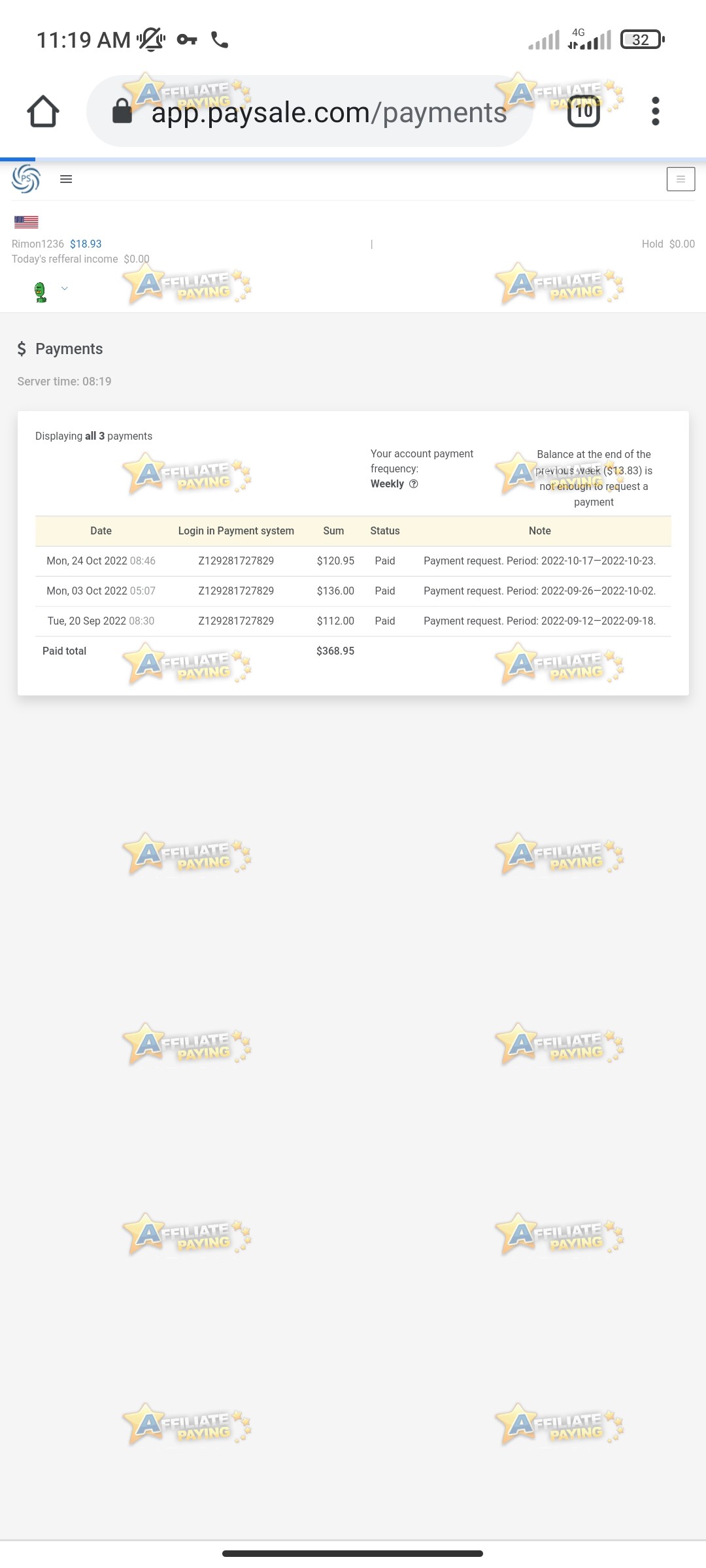Toggle the boxed menu button at top right
Screen dimensions: 706x1568
[x=681, y=179]
